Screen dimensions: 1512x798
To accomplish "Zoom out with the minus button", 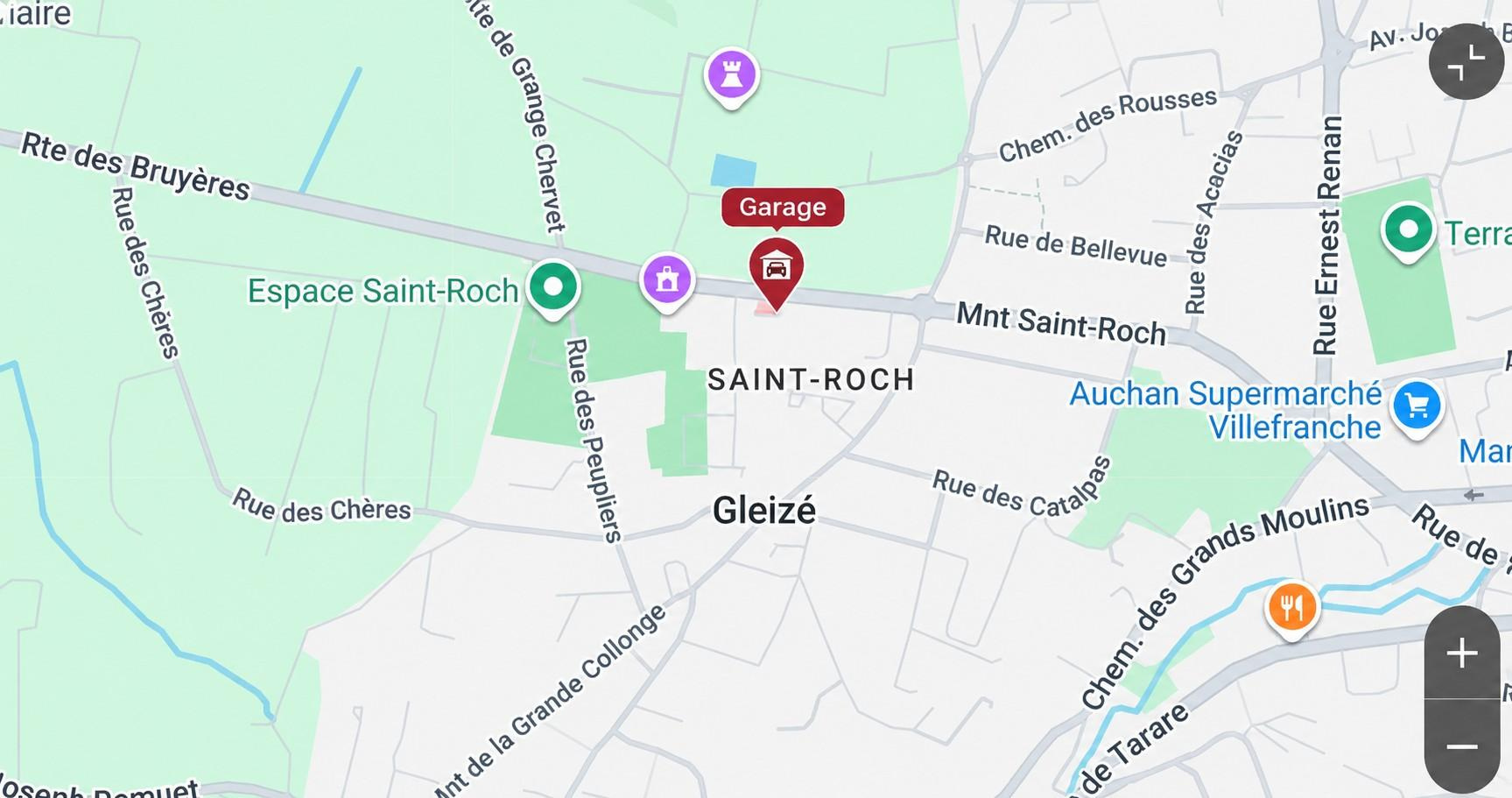I will [x=1462, y=746].
